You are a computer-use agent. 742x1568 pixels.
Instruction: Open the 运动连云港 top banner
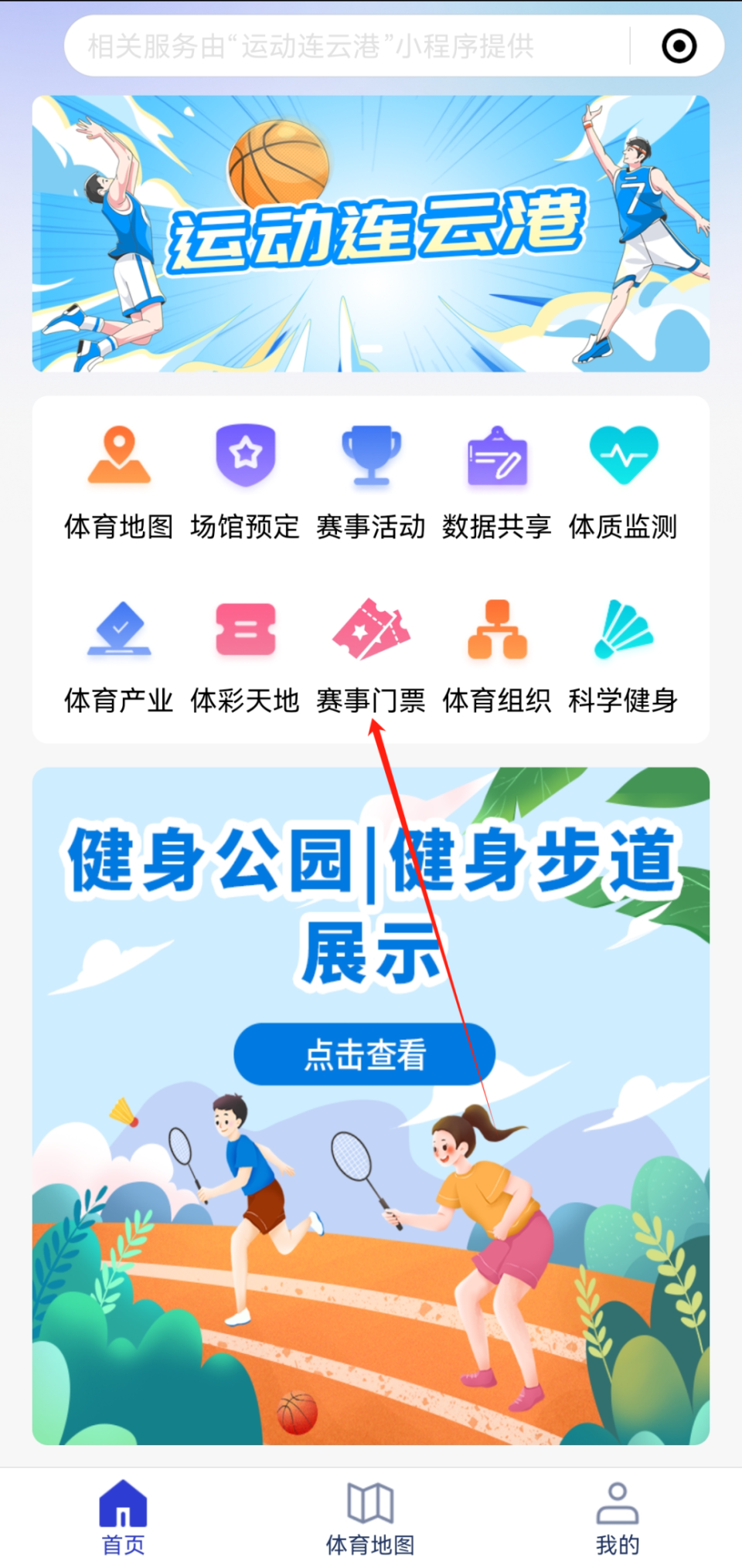click(371, 233)
